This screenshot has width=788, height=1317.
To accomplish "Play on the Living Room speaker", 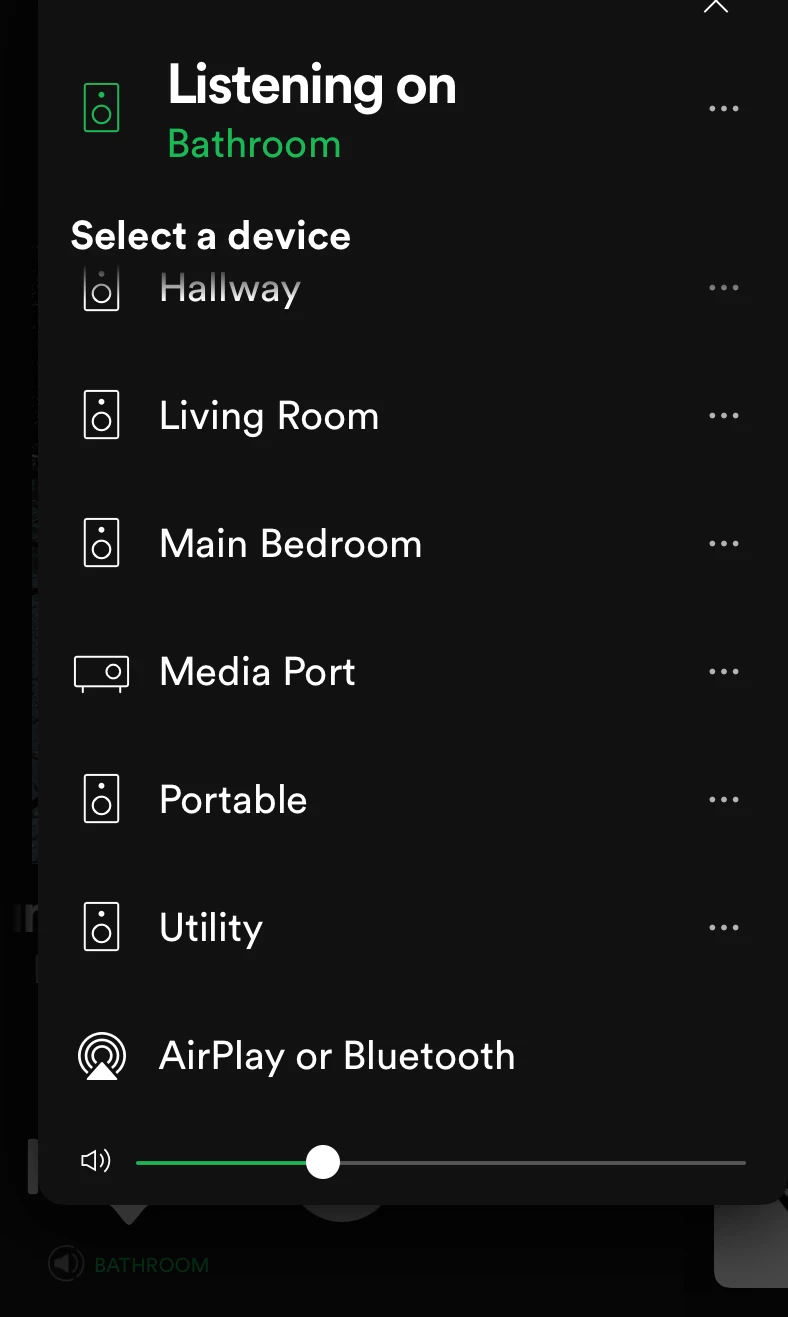I will point(269,416).
